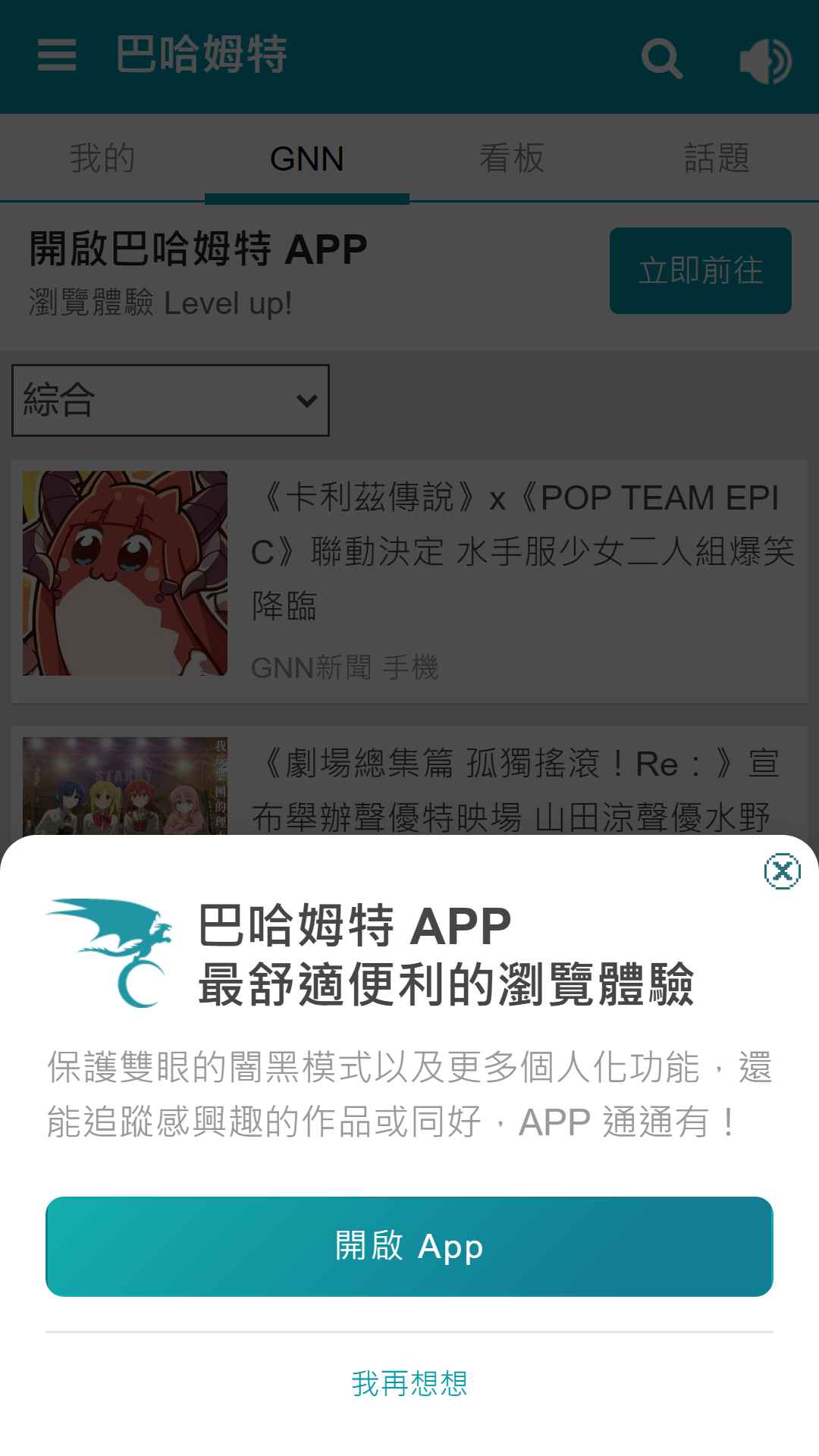Switch to the 看板 tab
This screenshot has width=819, height=1456.
coord(512,158)
